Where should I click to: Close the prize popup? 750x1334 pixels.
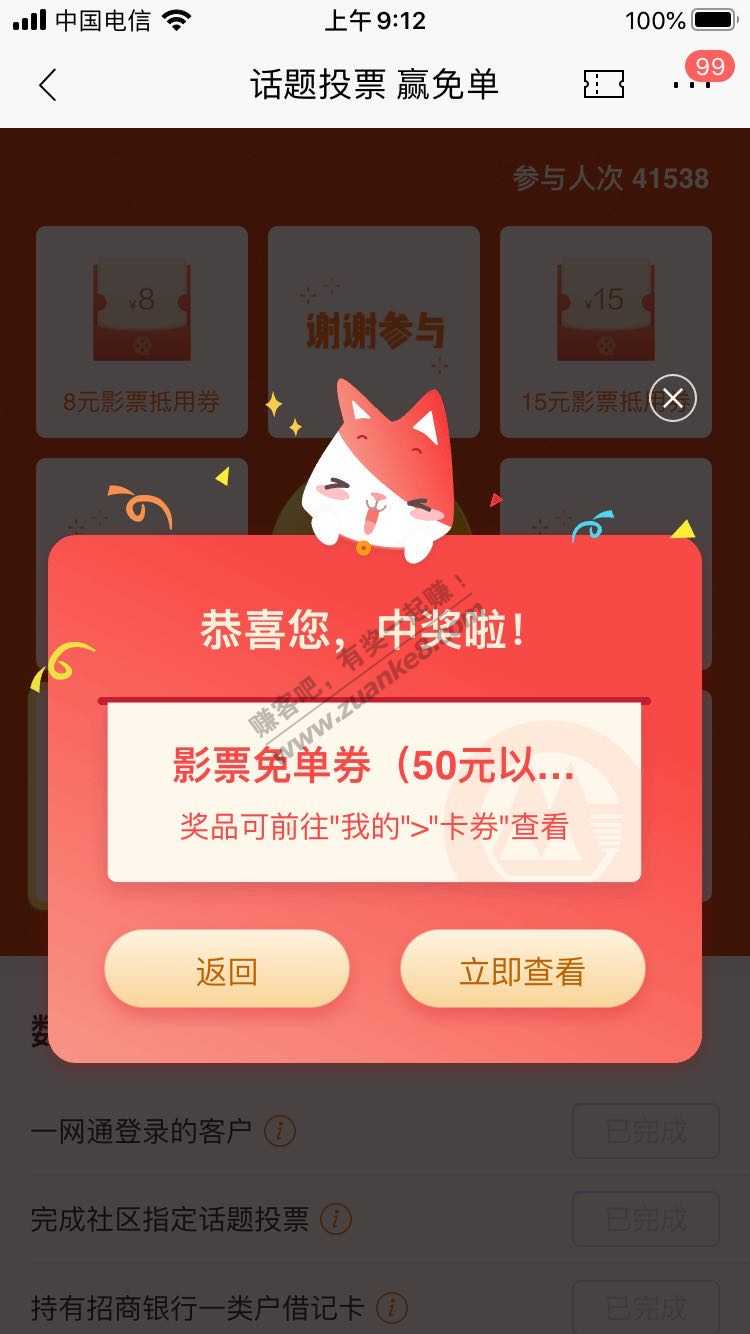673,398
